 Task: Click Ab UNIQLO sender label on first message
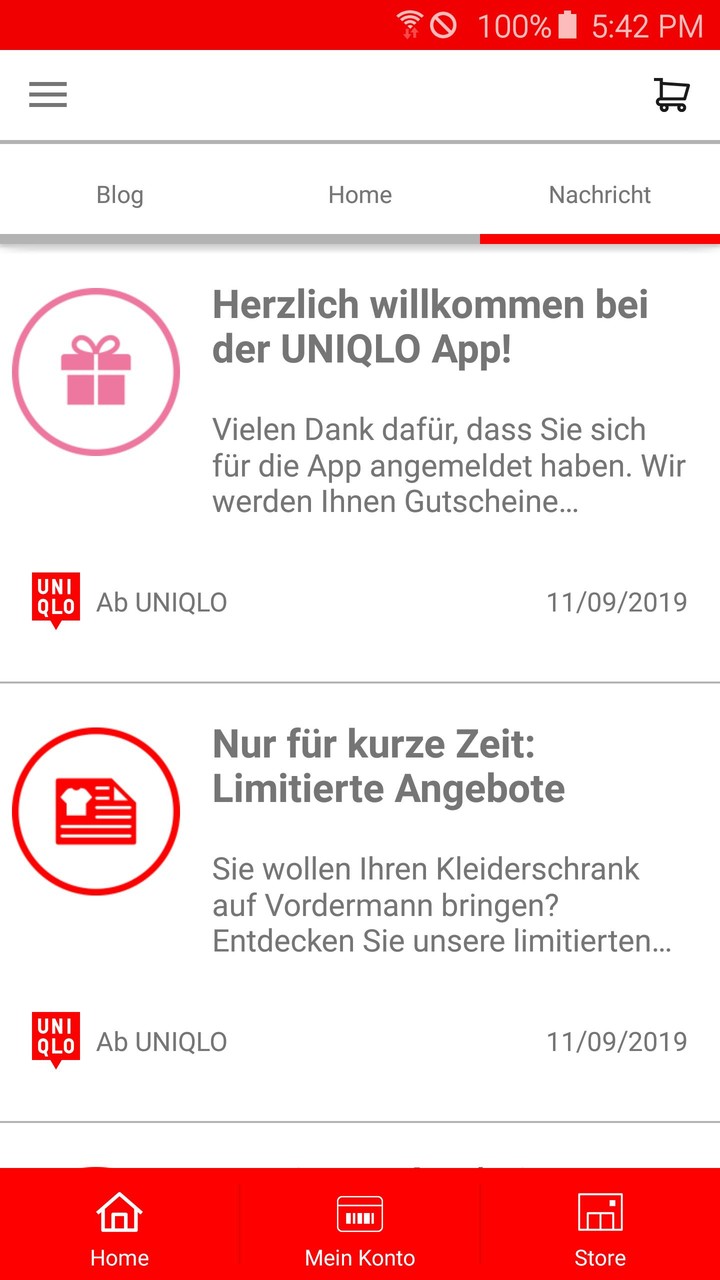pos(162,601)
